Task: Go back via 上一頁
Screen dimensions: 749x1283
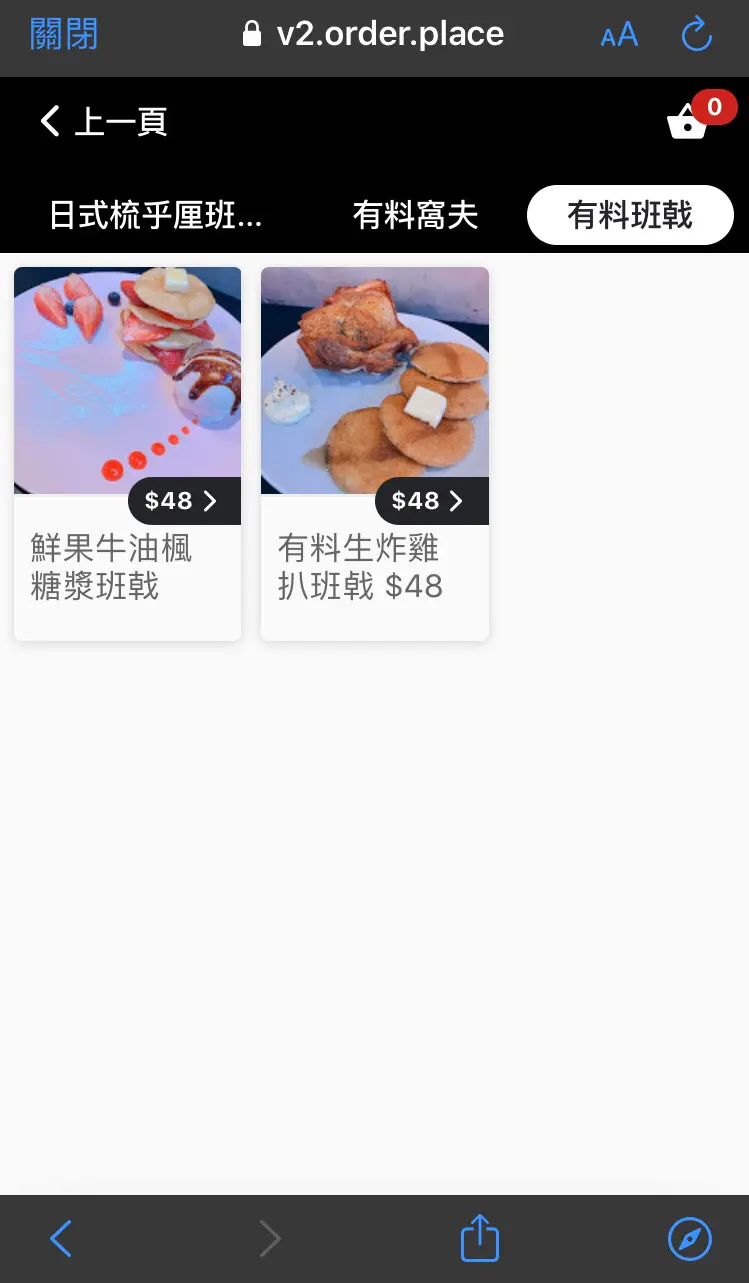Action: pyautogui.click(x=104, y=122)
